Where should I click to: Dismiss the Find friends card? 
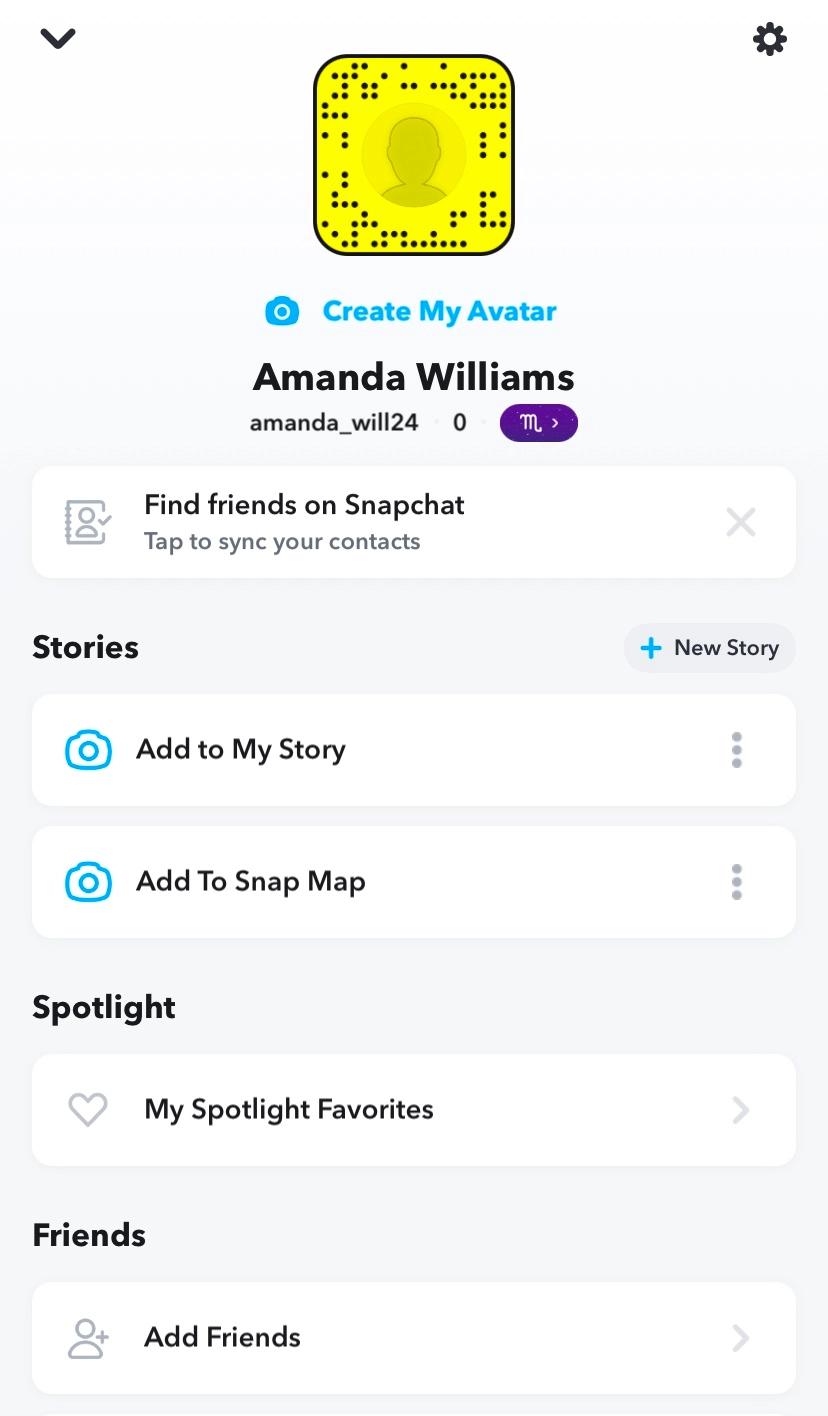(740, 522)
